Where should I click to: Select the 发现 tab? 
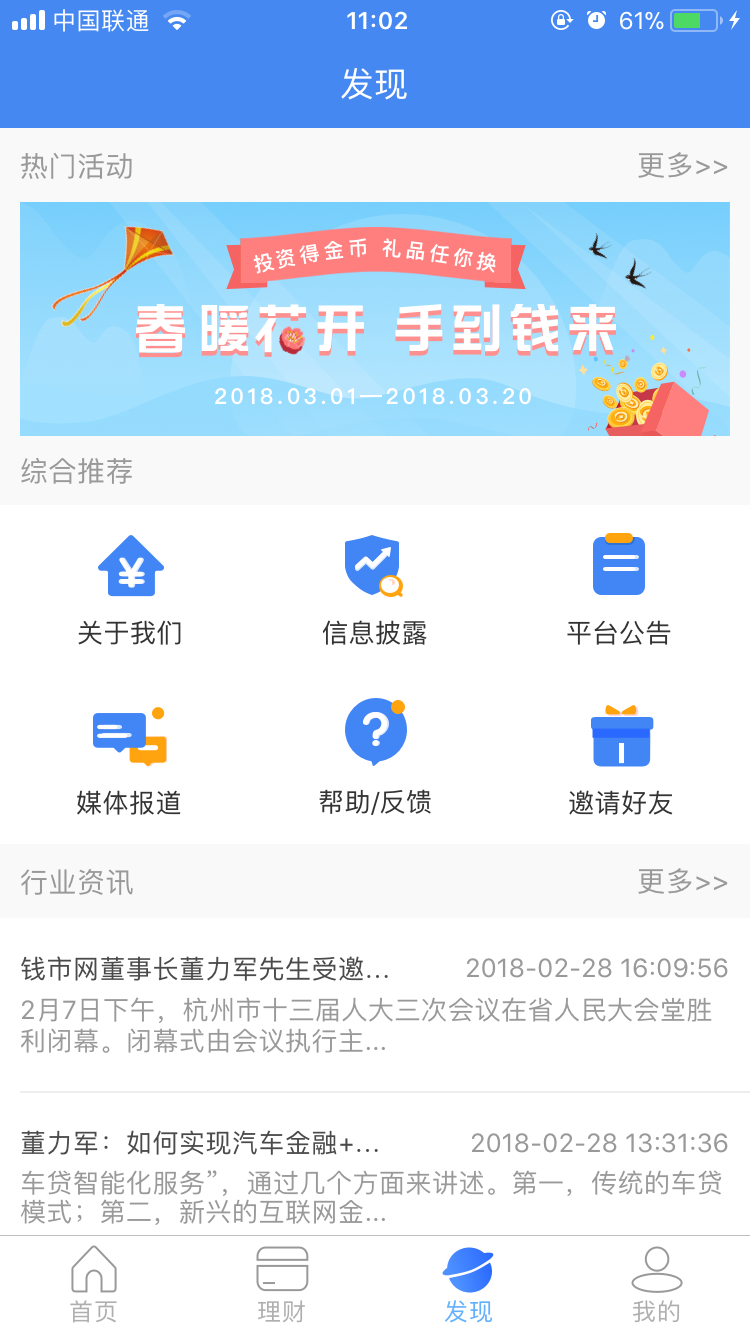pyautogui.click(x=468, y=1285)
